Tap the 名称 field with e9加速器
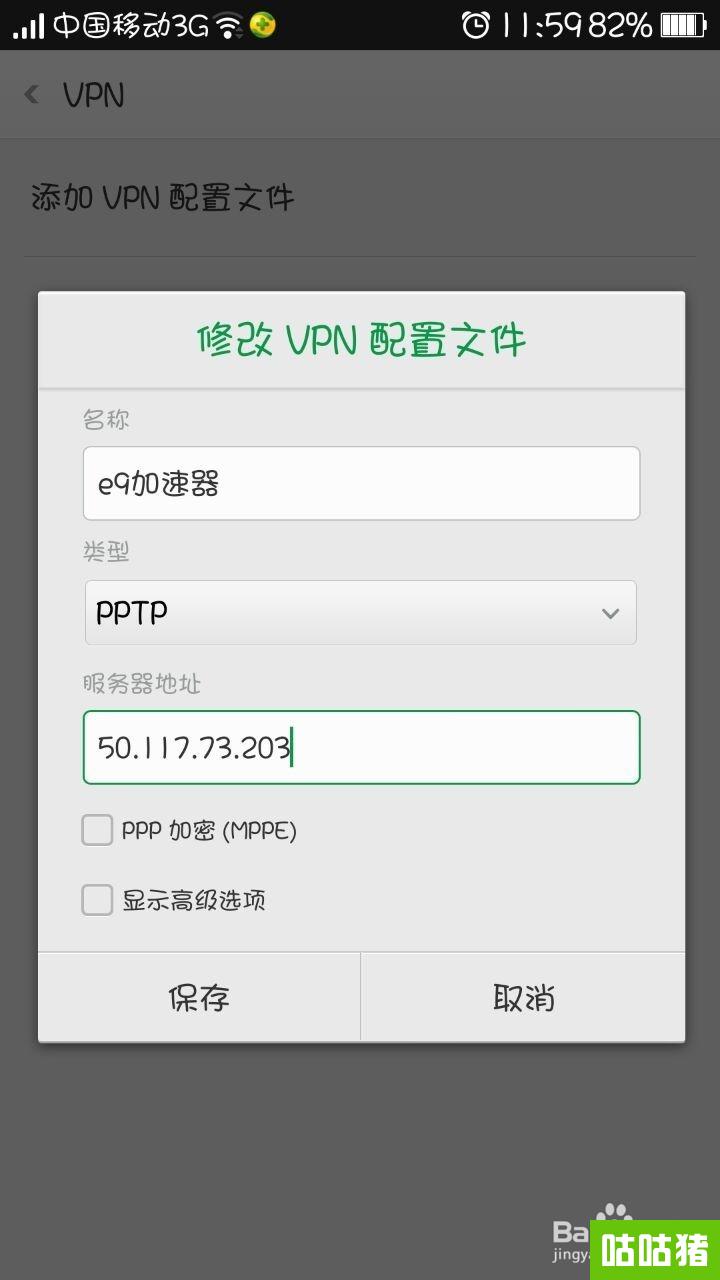This screenshot has height=1280, width=720. click(x=361, y=483)
